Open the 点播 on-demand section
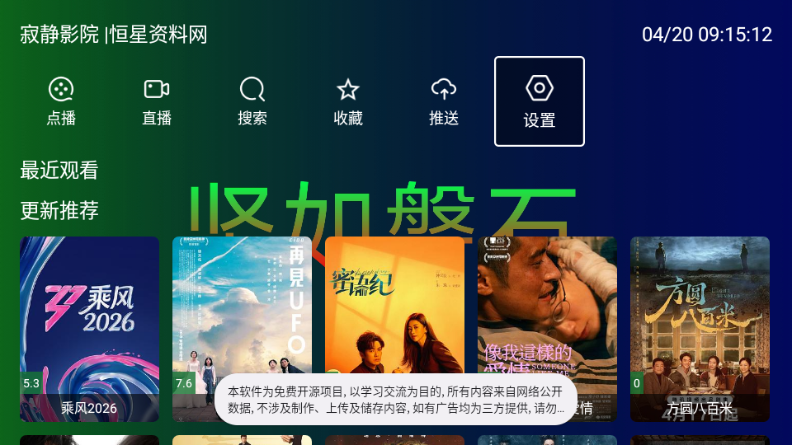 pos(61,101)
